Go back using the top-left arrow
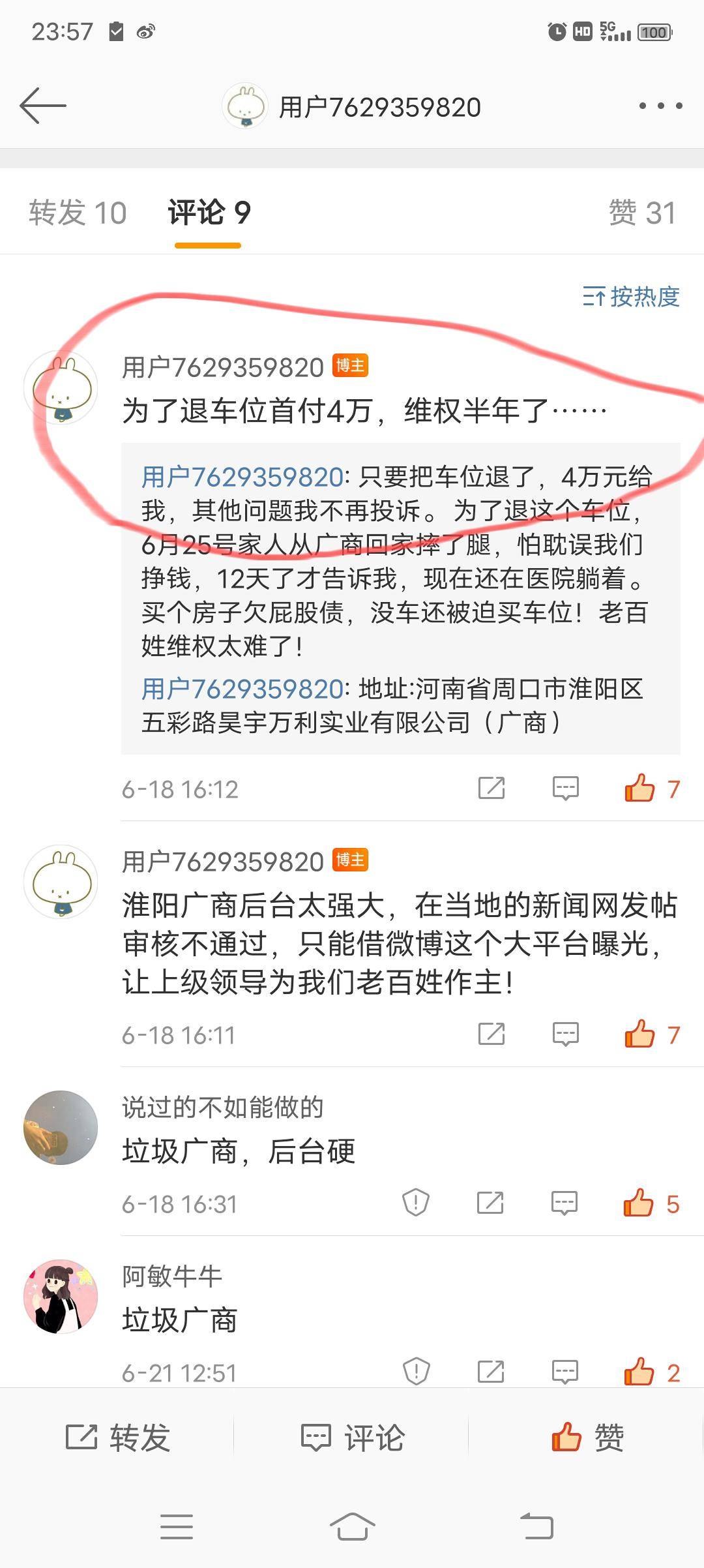The image size is (704, 1568). click(43, 106)
